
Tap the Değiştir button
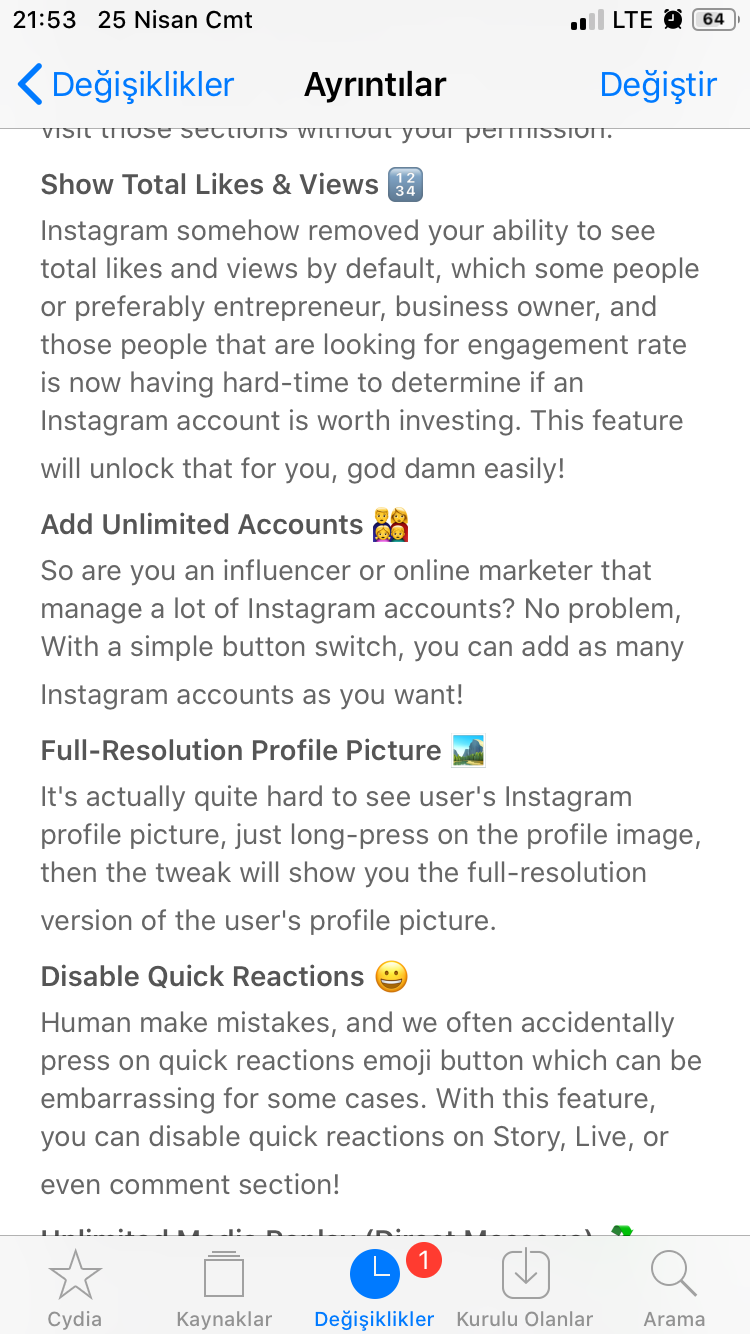[658, 85]
